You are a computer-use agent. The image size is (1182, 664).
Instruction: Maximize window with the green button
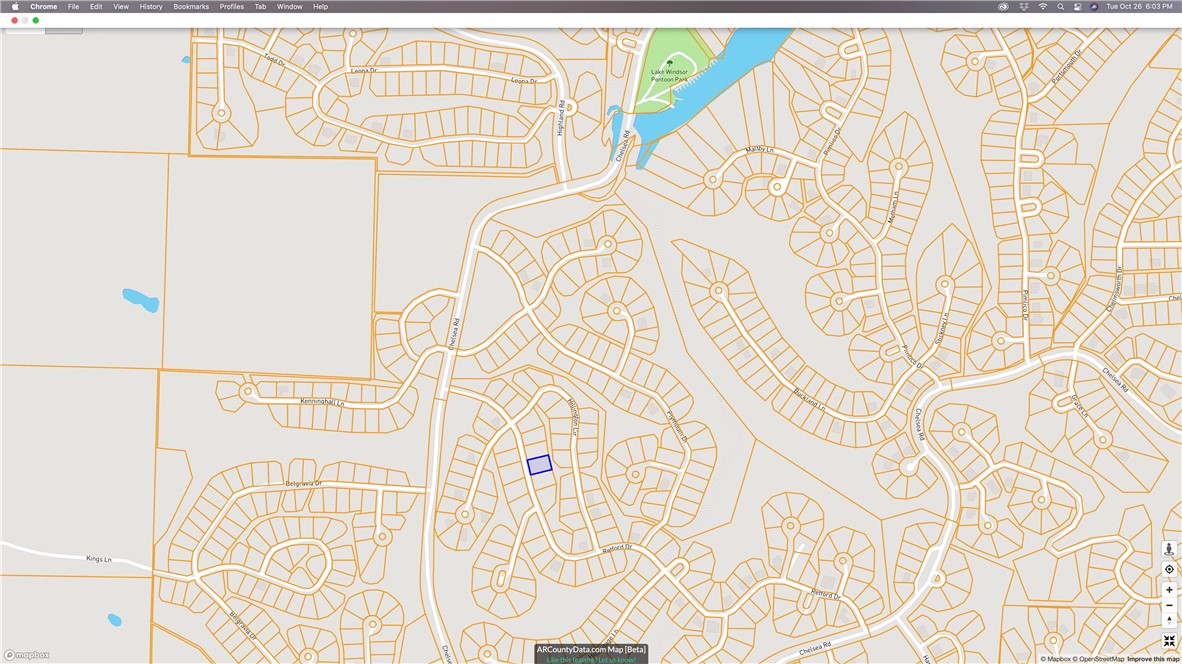point(36,20)
